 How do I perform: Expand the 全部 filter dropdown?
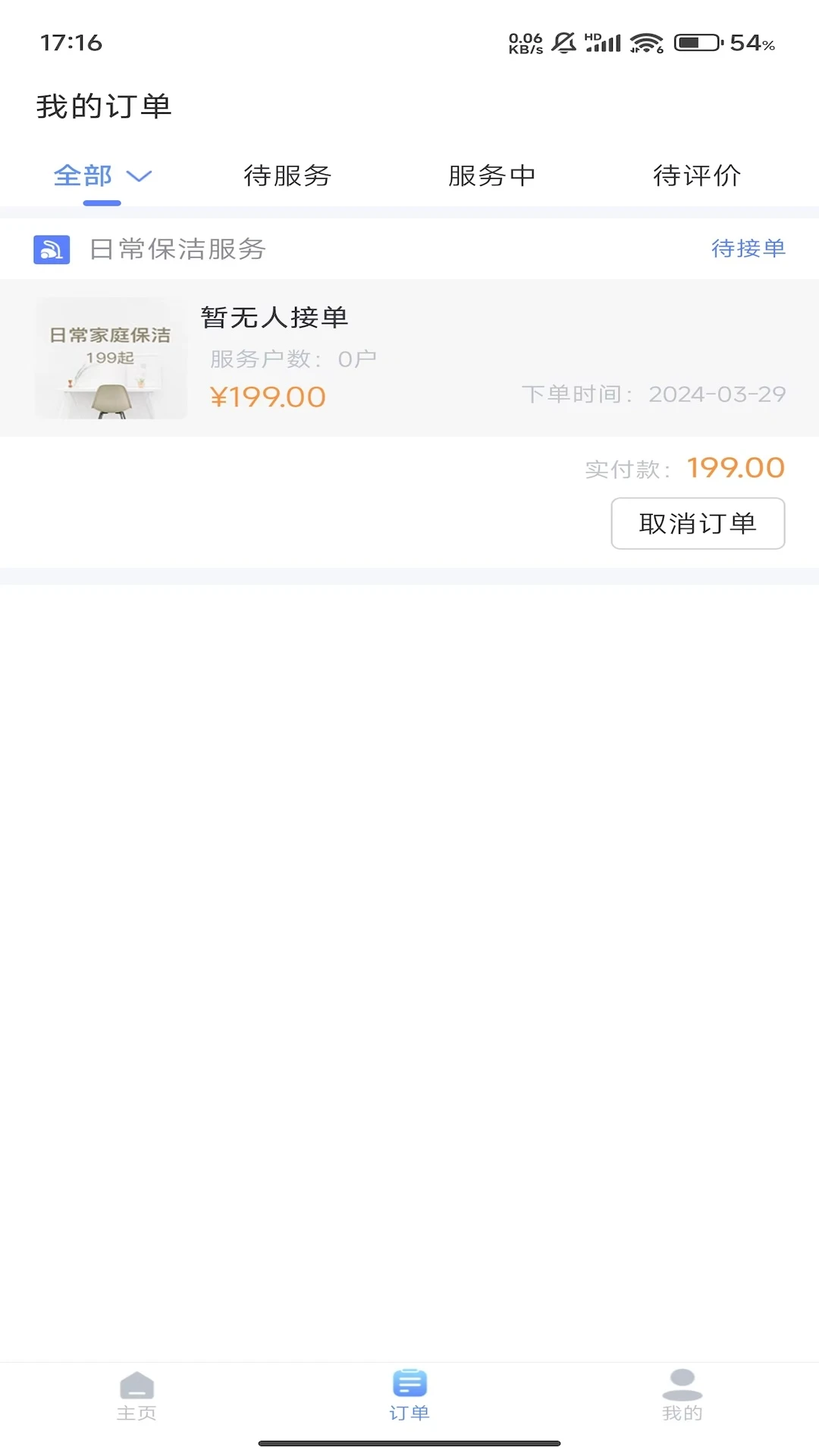click(138, 176)
